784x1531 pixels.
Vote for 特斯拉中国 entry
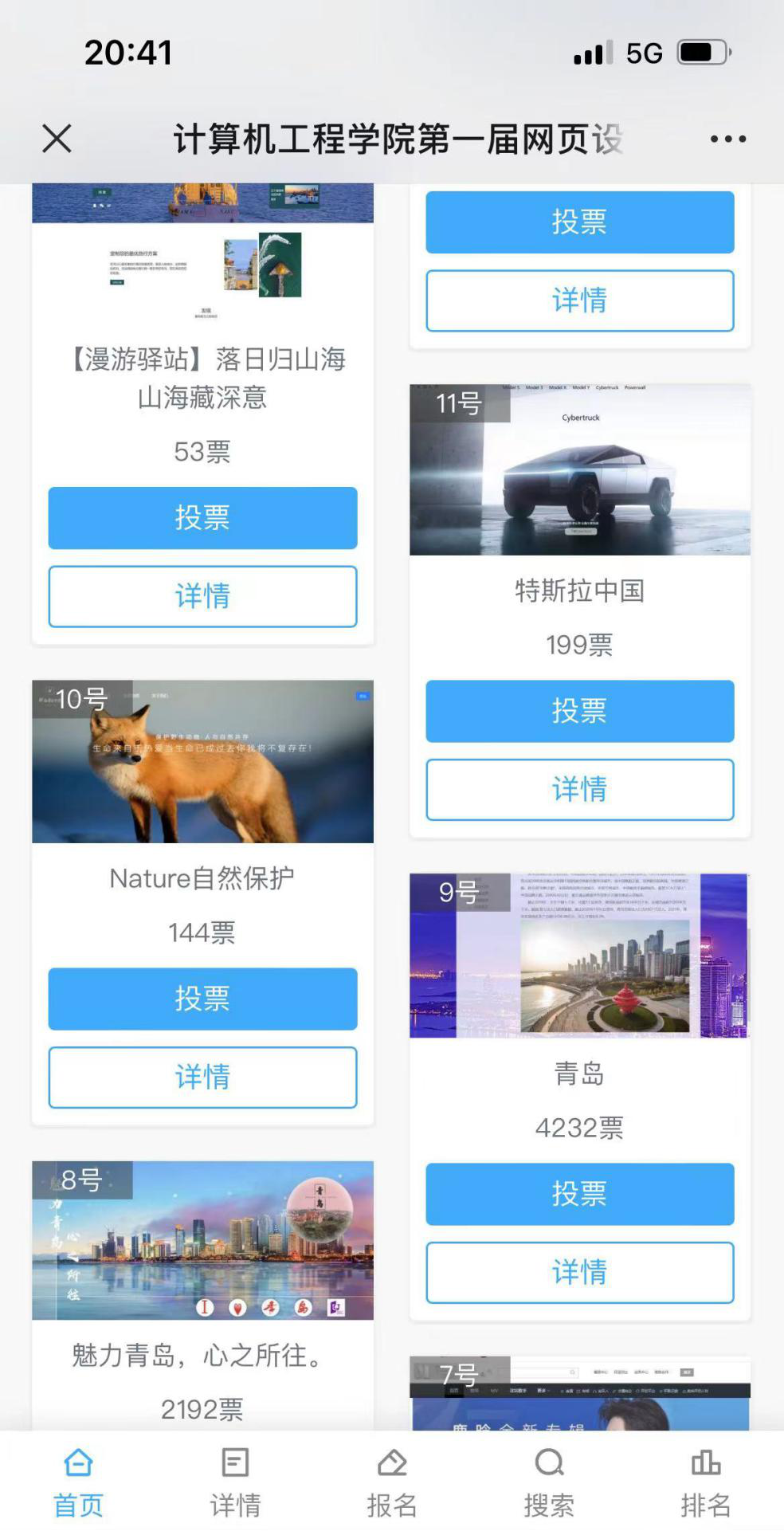(579, 711)
